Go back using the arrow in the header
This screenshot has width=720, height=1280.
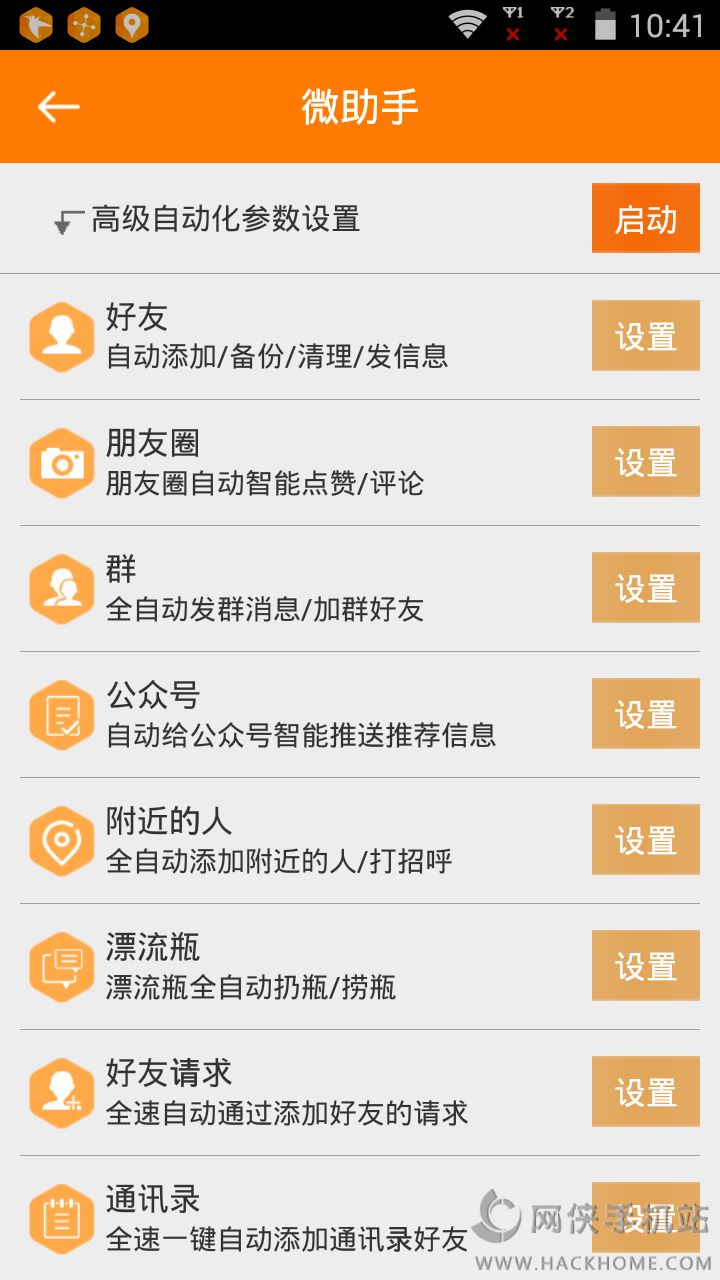click(x=58, y=107)
